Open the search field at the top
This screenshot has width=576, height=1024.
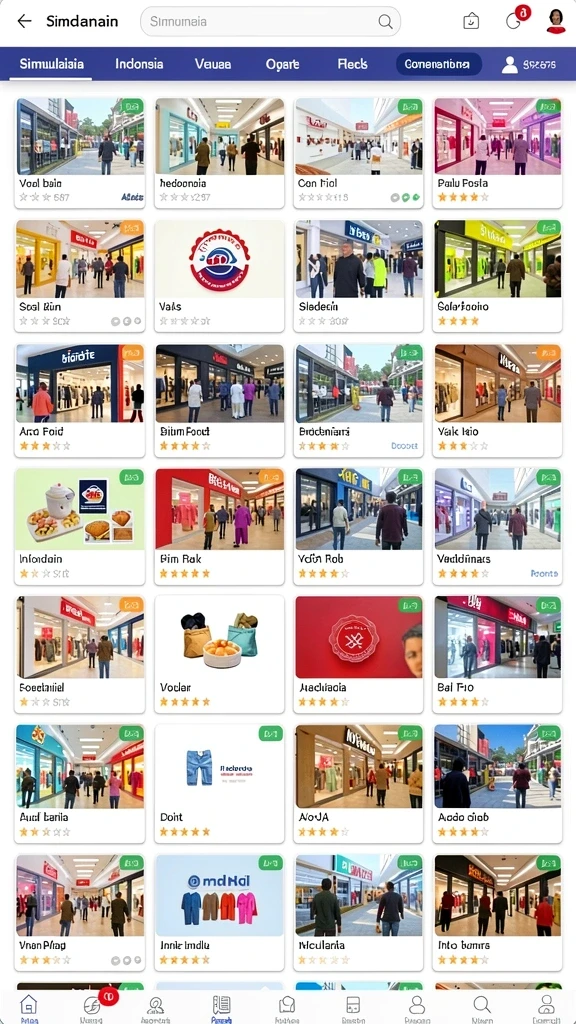270,22
